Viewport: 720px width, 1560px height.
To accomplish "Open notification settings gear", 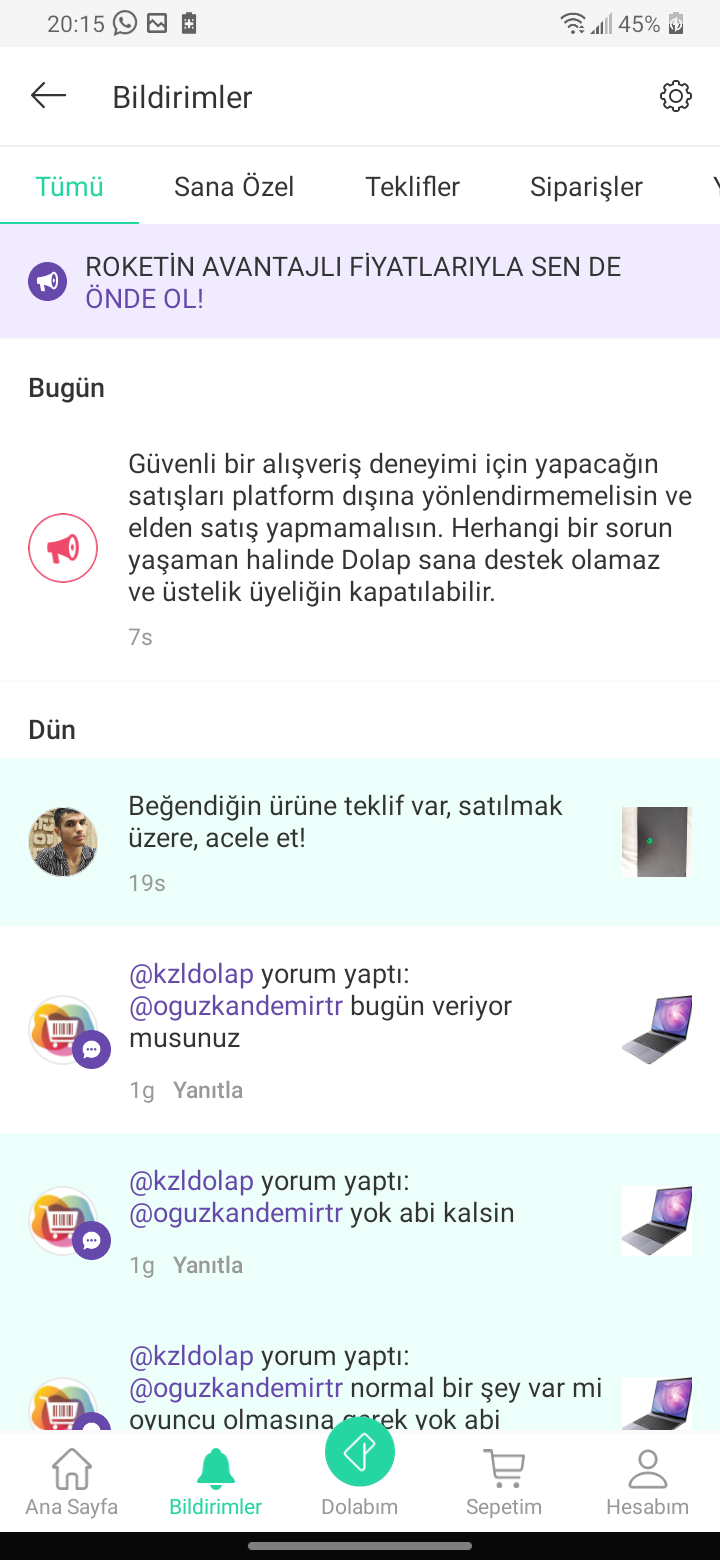I will pos(676,96).
